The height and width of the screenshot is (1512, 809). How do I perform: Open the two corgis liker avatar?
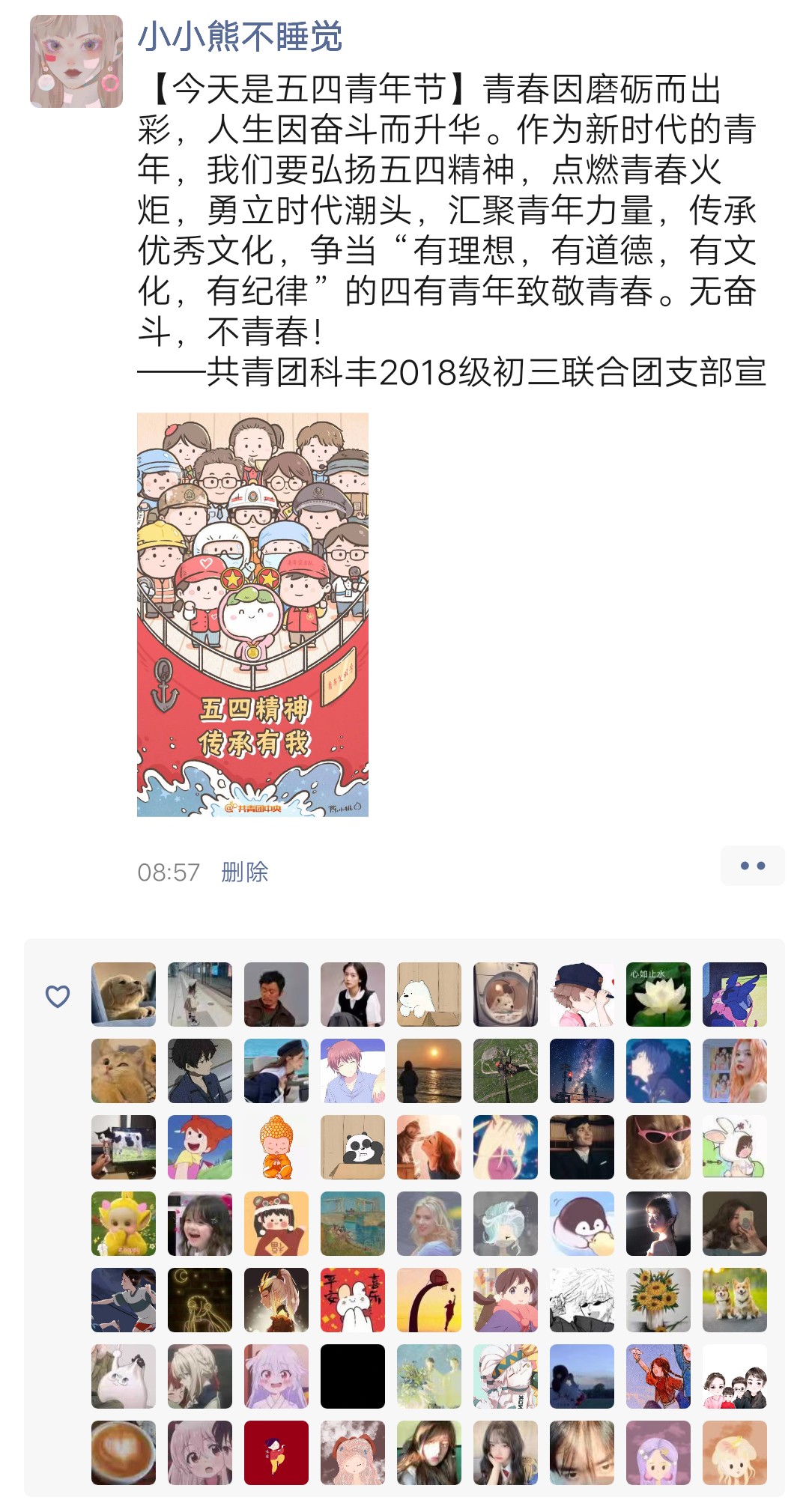[x=735, y=1300]
